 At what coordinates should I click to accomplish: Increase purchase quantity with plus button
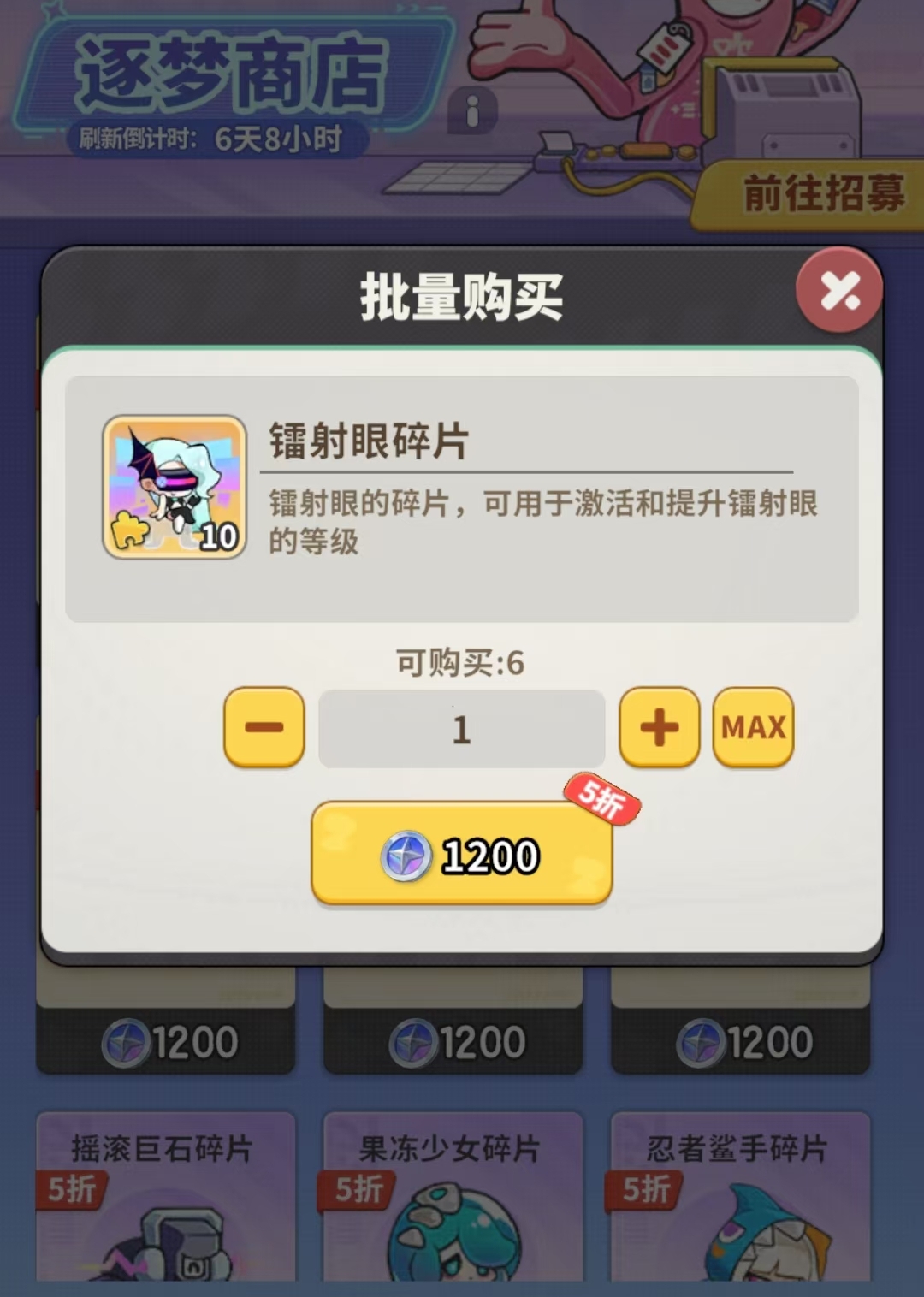point(659,727)
